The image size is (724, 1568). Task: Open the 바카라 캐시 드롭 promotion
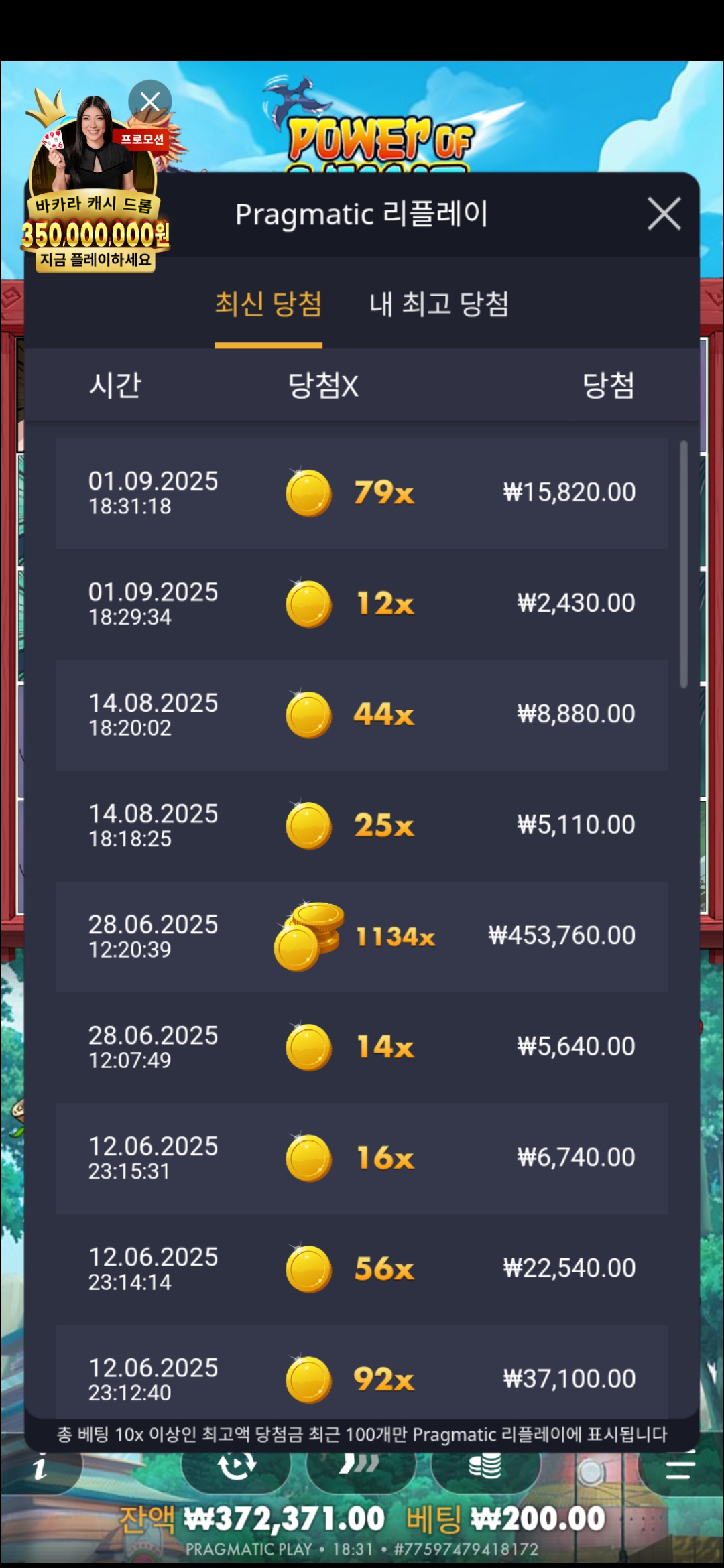94,201
